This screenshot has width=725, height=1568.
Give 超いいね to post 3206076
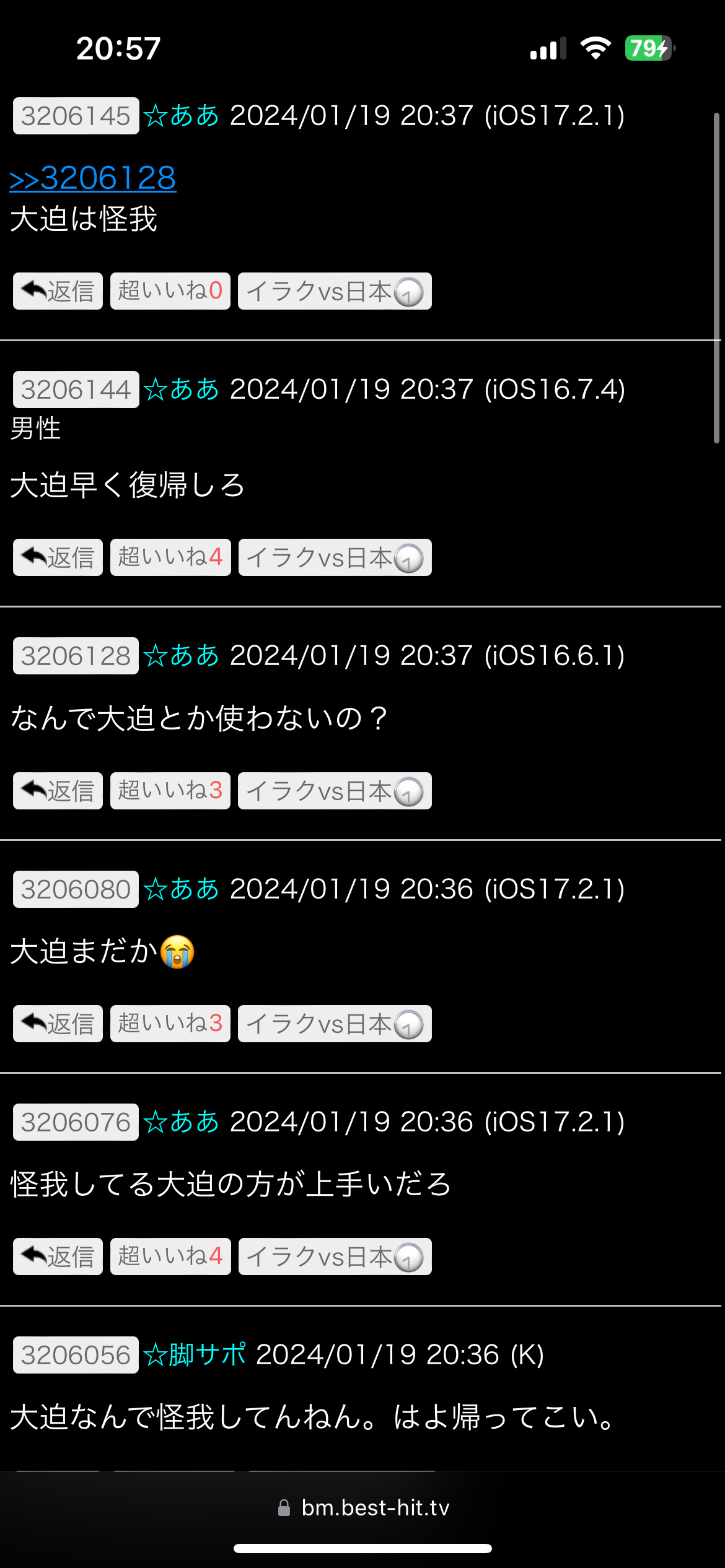pos(170,1257)
